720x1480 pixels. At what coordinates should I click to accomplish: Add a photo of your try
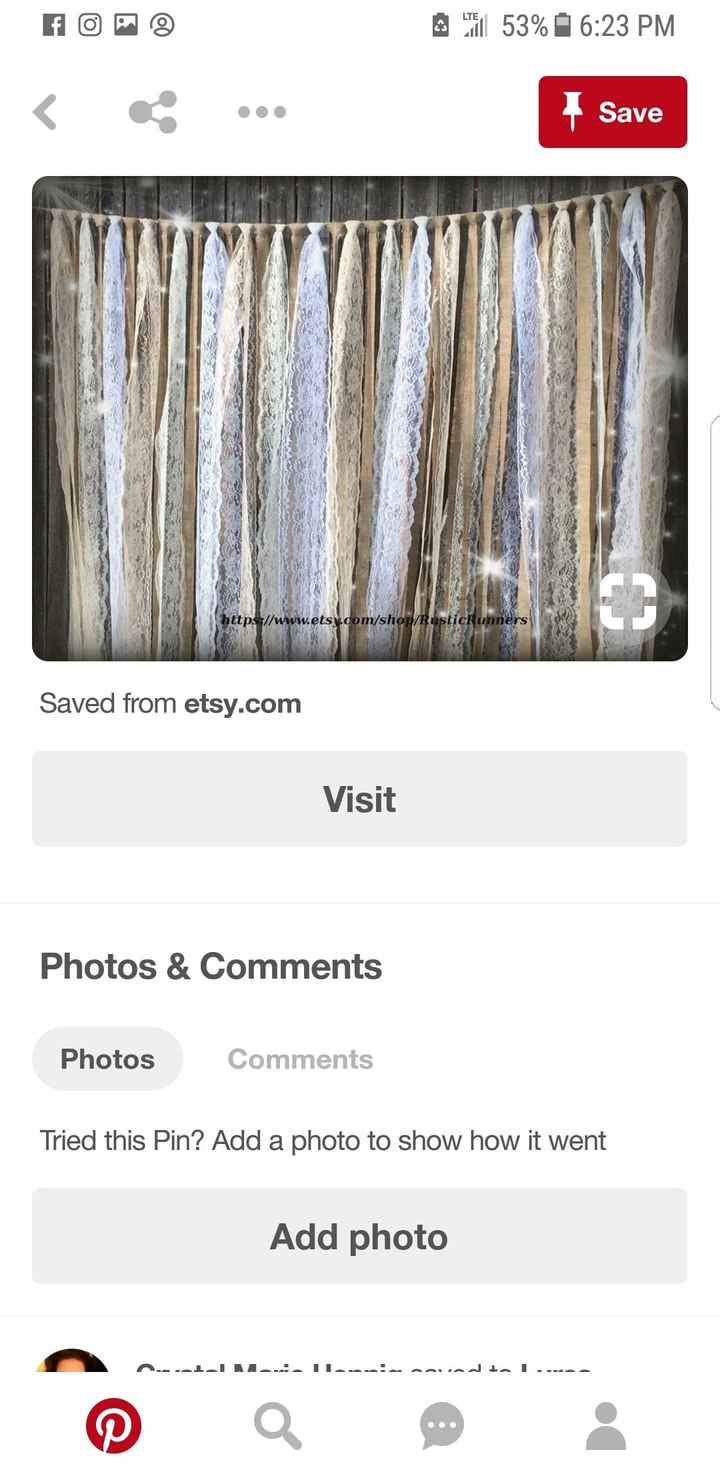[x=359, y=1237]
